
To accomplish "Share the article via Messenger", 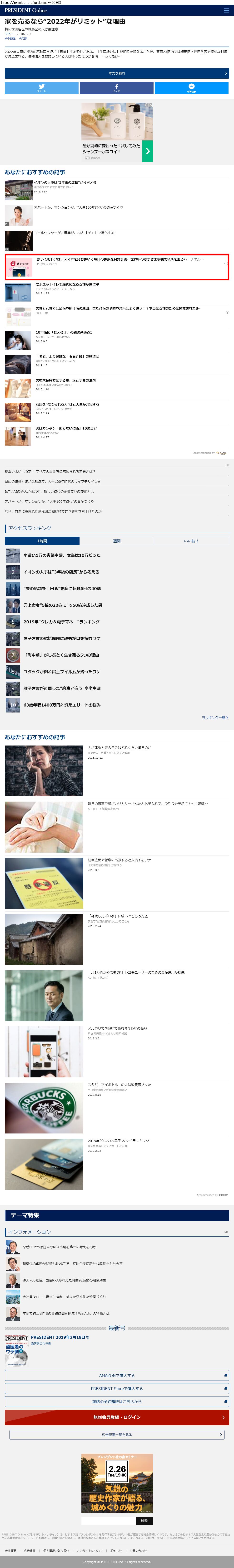I will click(x=191, y=88).
